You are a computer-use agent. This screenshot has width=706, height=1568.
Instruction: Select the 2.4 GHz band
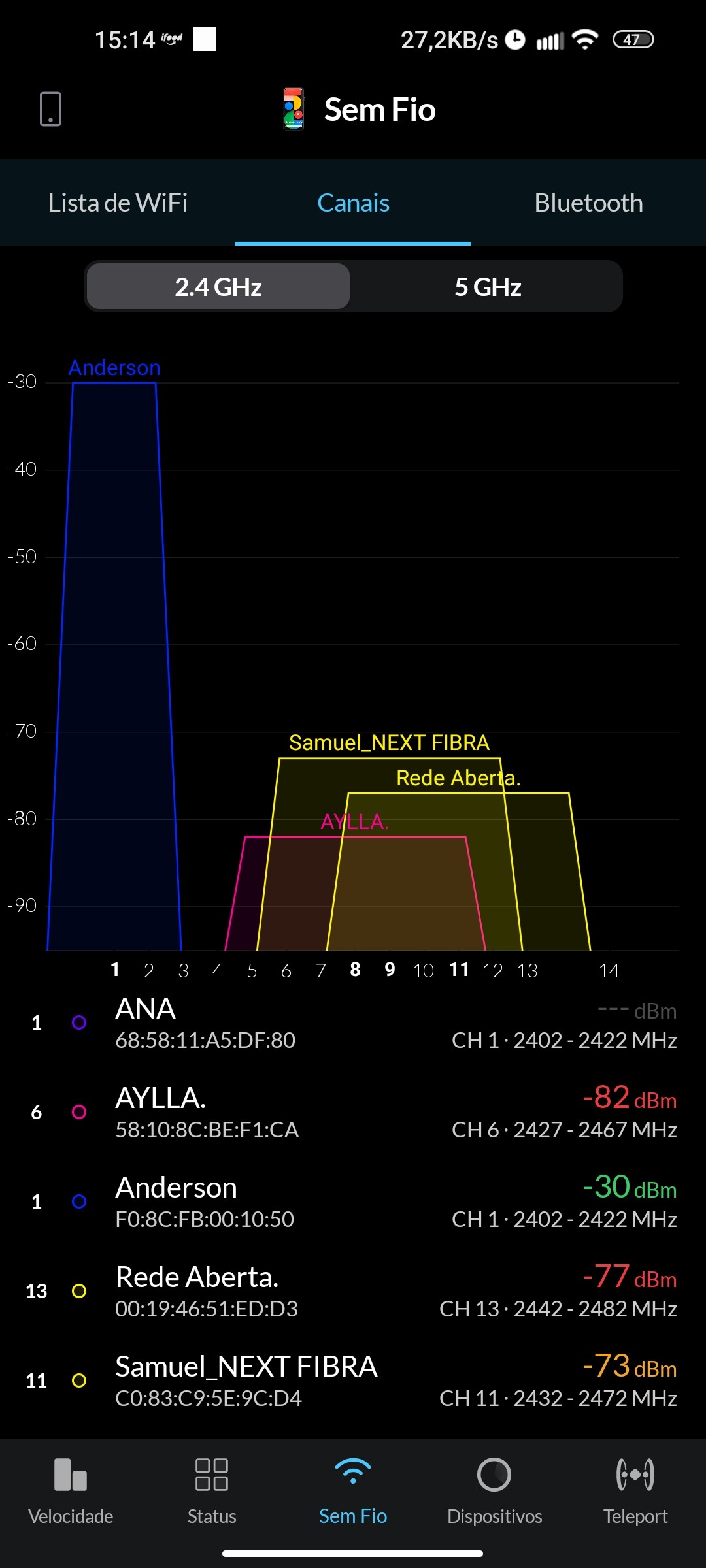coord(218,287)
